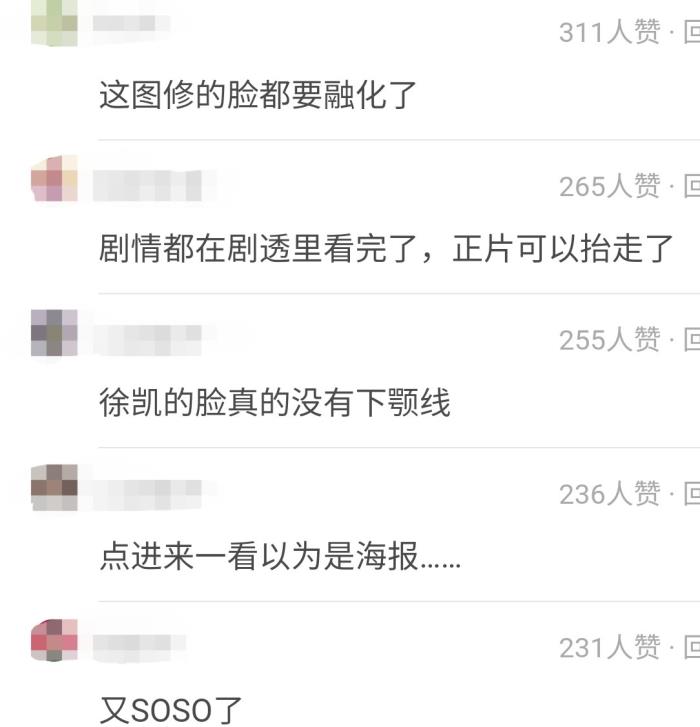
Task: Like the comment with 236人赞
Action: point(609,494)
